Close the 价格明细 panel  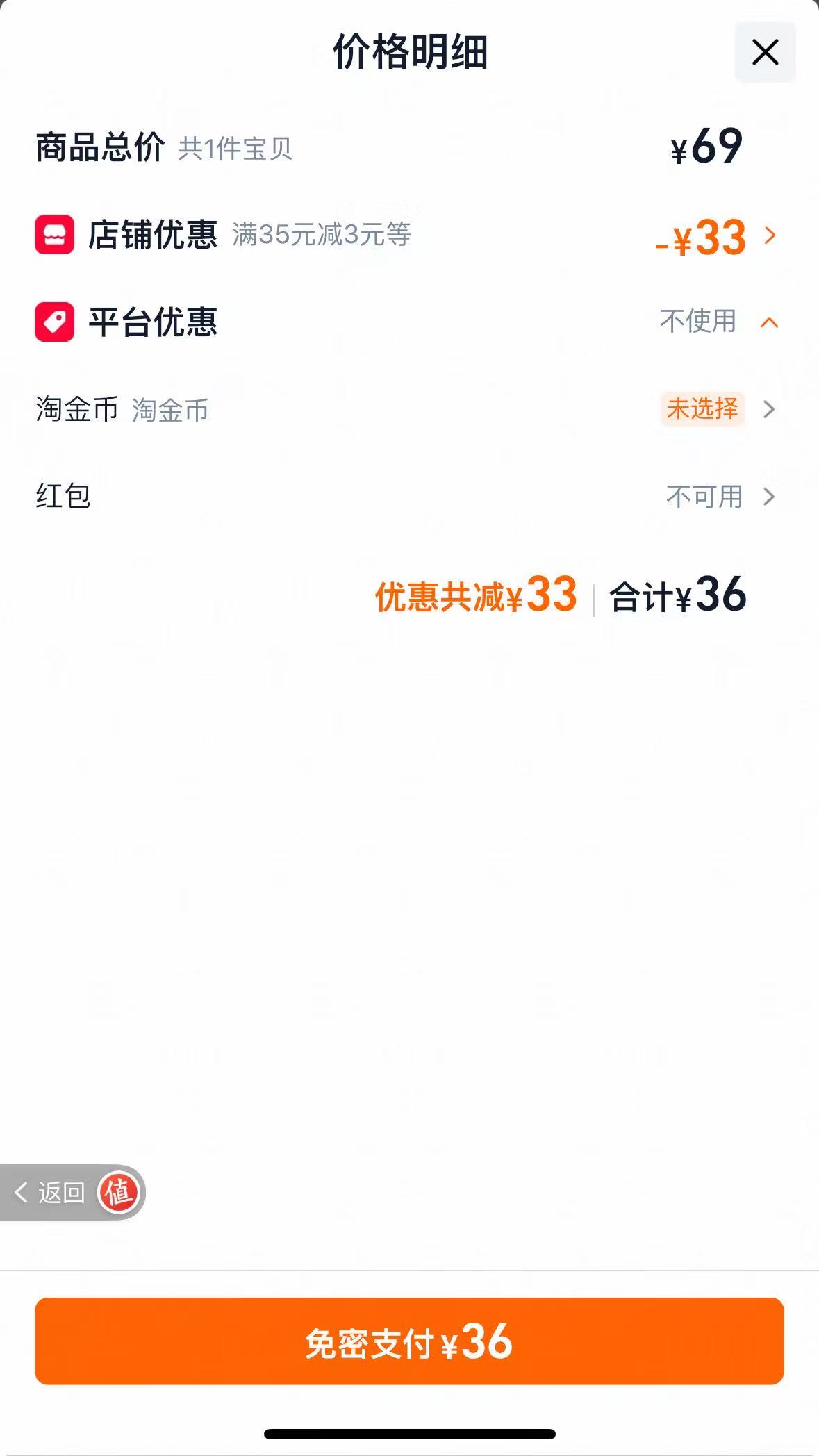point(765,52)
